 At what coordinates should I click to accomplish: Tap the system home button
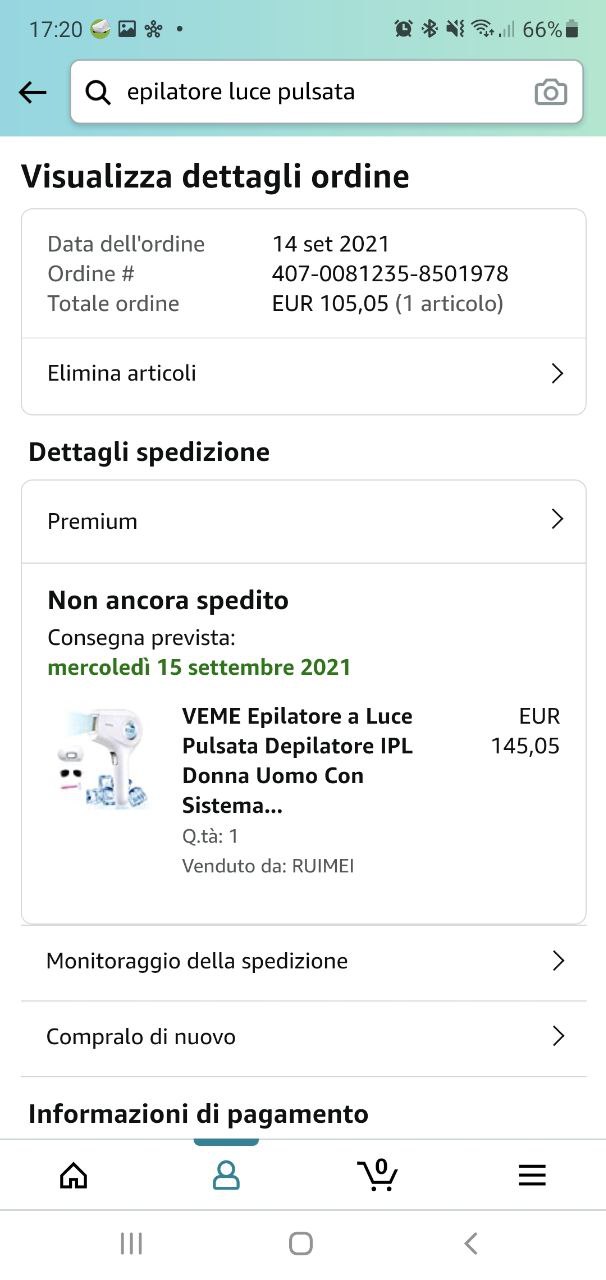coord(301,1243)
